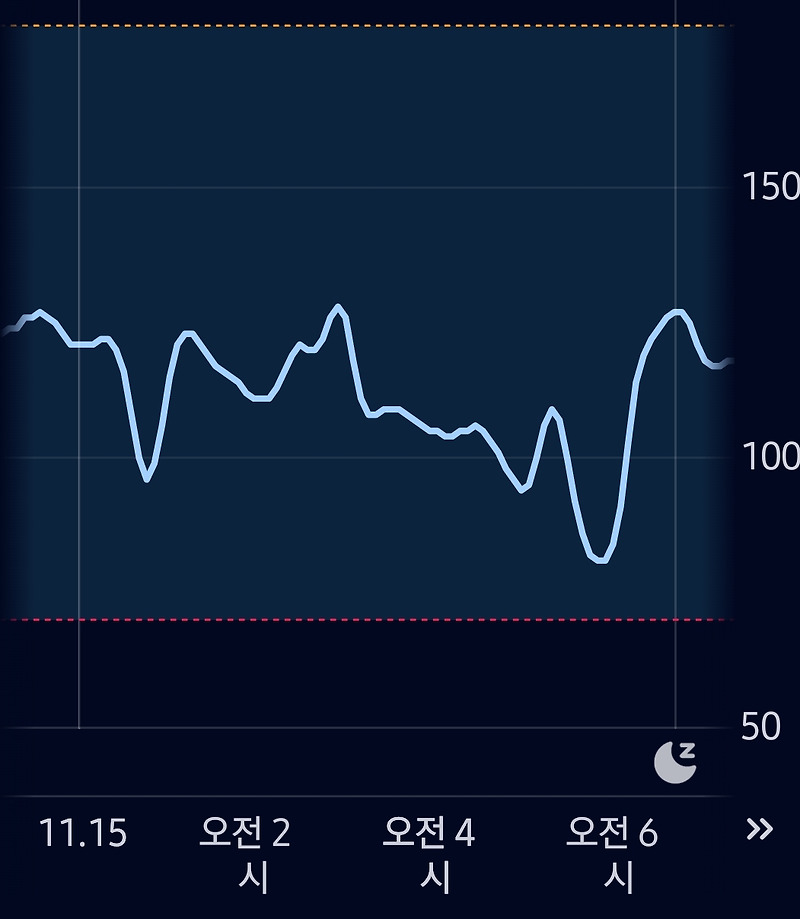Tap the sleep moon marker
Image resolution: width=800 pixels, height=919 pixels.
tap(675, 762)
